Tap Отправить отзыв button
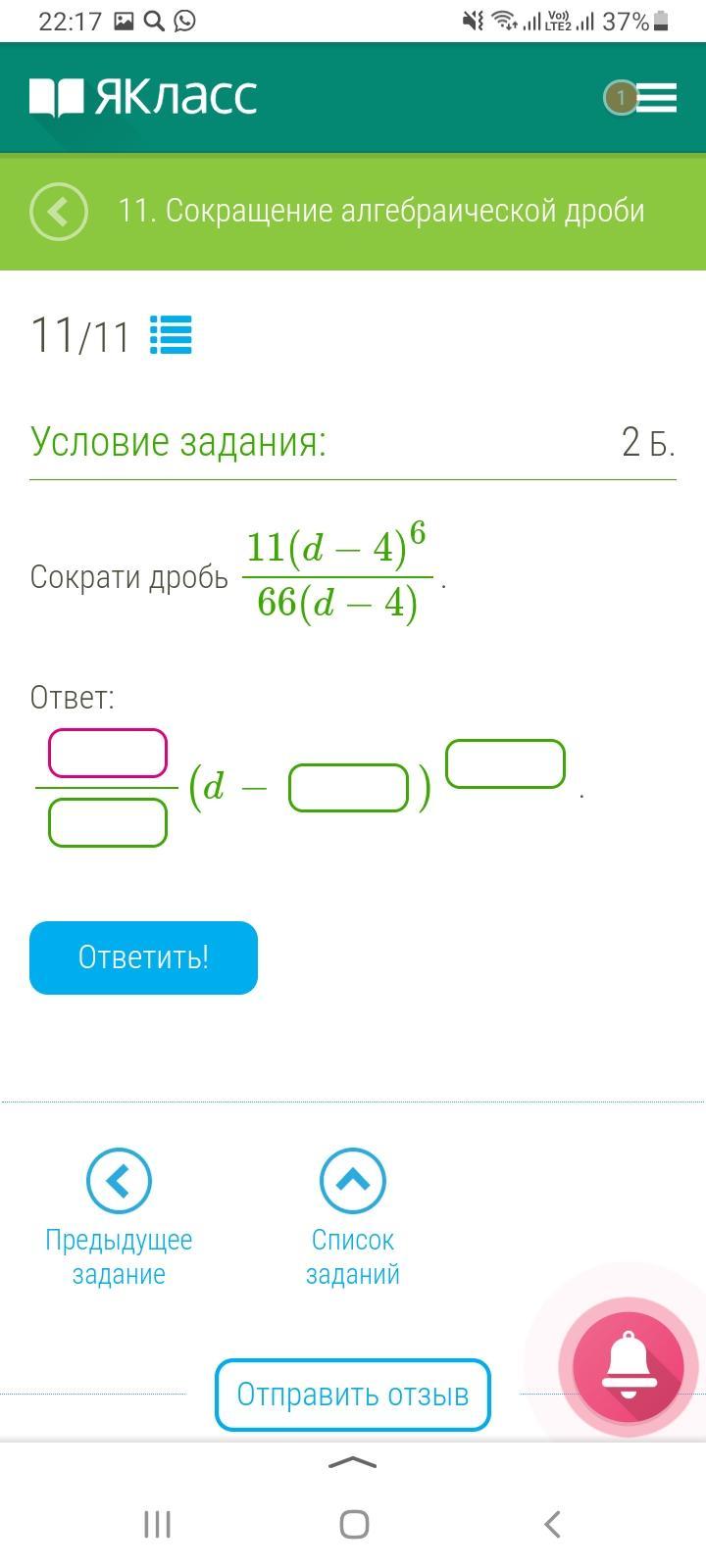This screenshot has width=706, height=1568. pos(353,1395)
